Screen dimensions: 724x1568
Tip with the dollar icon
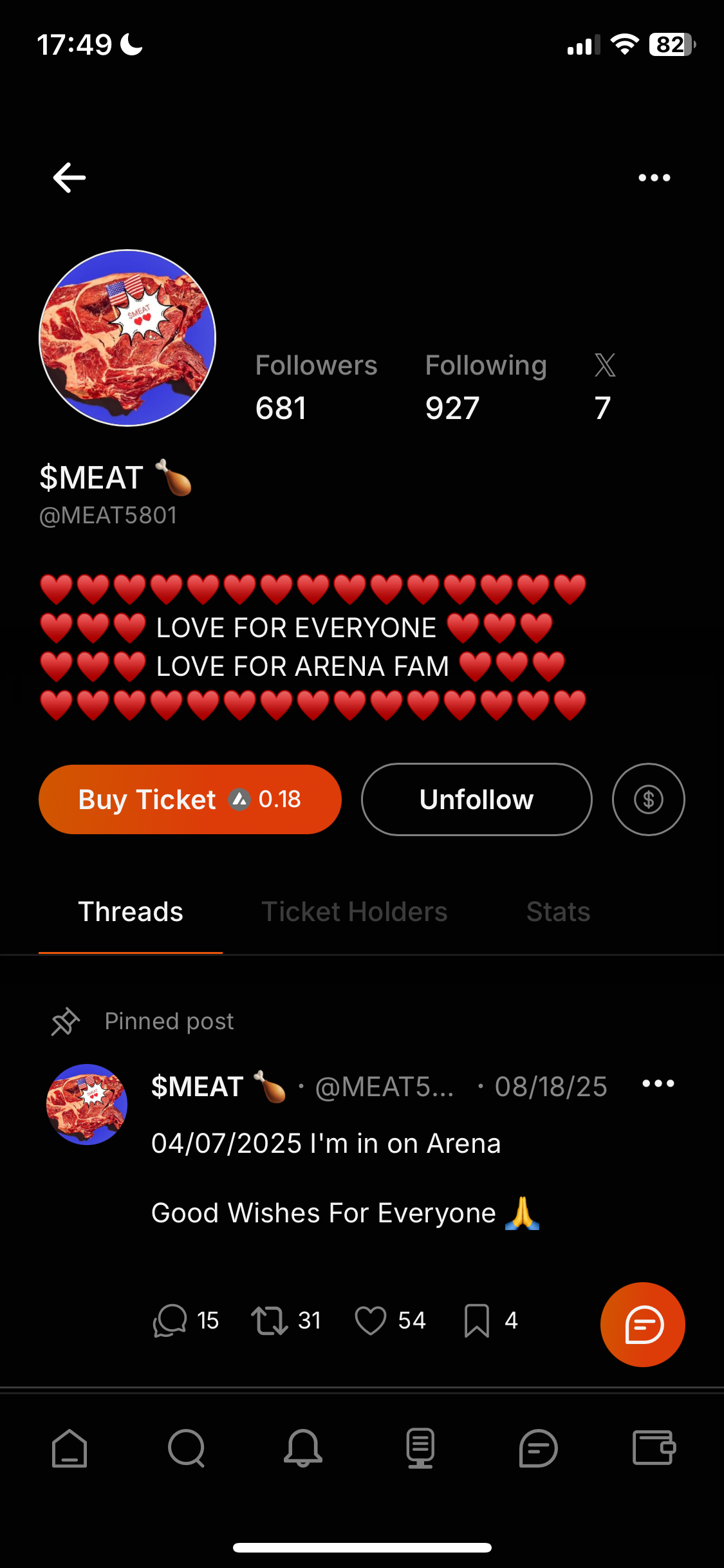click(648, 799)
